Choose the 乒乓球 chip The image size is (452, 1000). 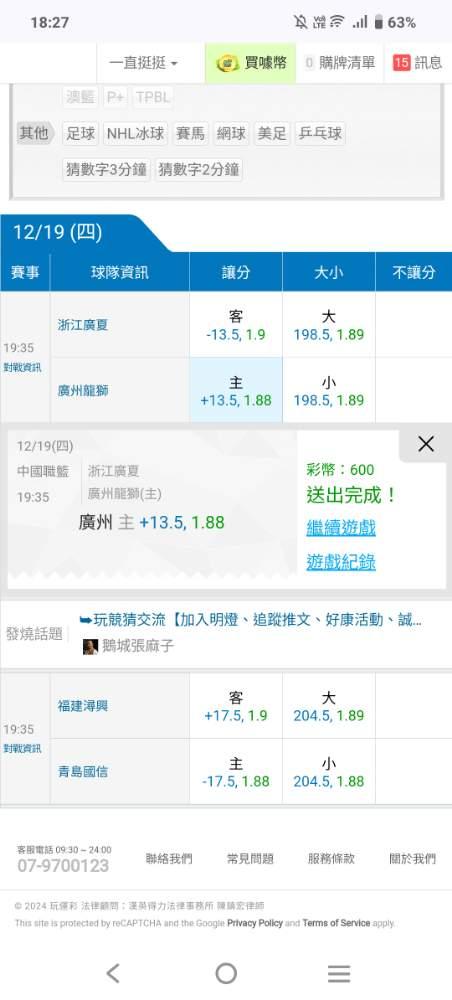point(320,133)
